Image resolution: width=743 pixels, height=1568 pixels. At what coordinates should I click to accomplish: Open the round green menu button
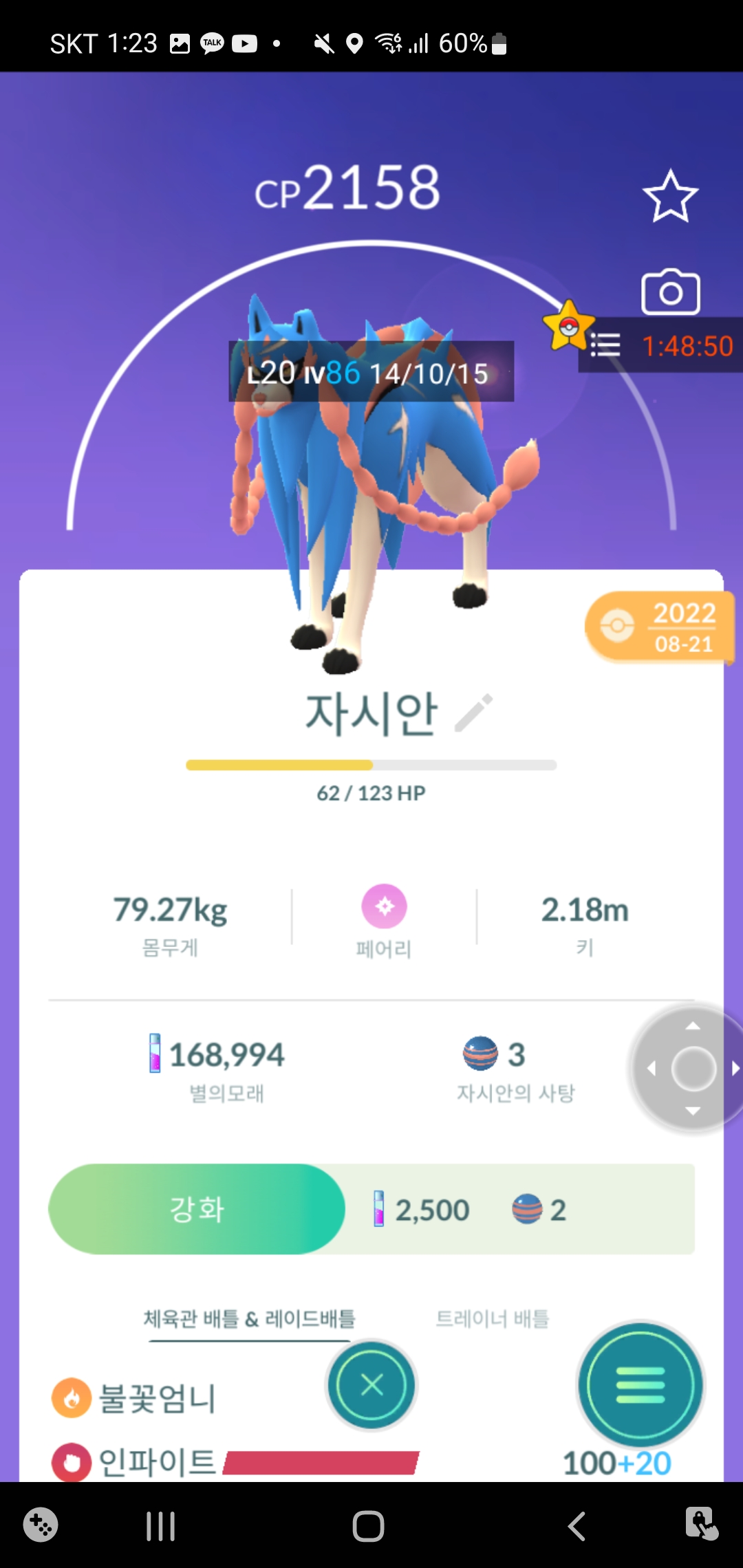[x=640, y=1384]
